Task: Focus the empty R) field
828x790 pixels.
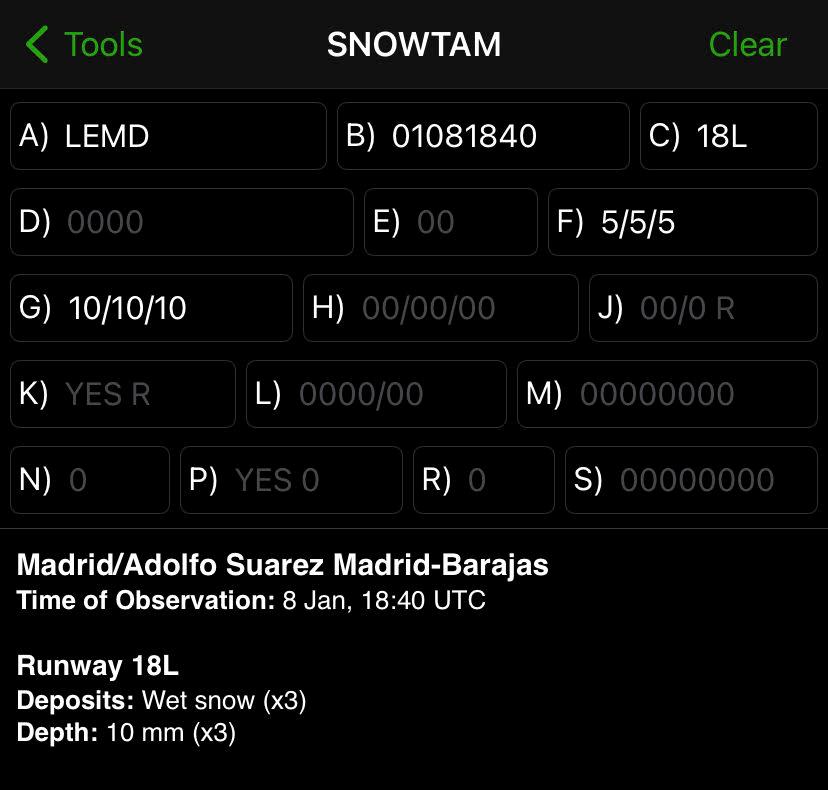Action: [483, 480]
